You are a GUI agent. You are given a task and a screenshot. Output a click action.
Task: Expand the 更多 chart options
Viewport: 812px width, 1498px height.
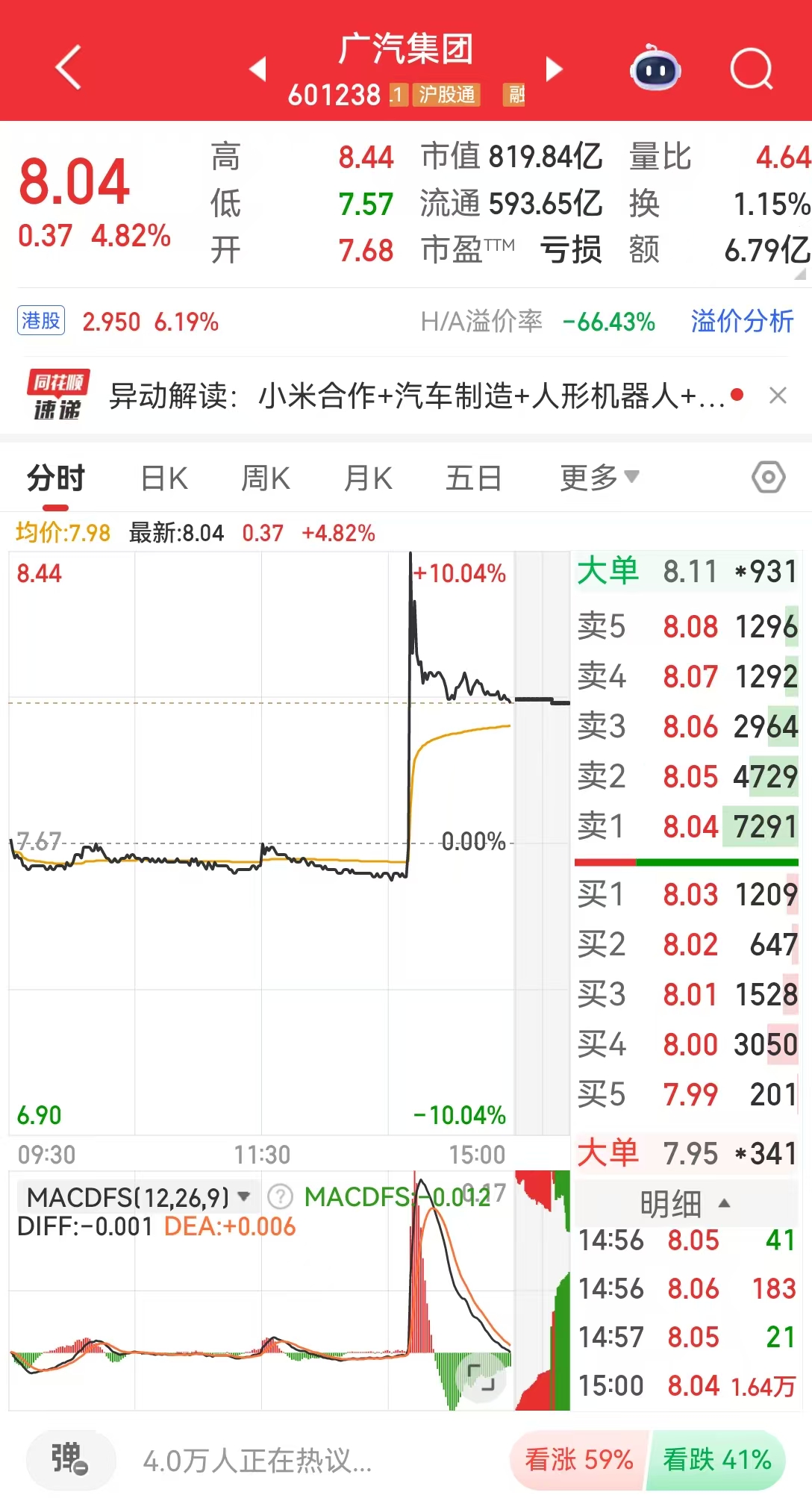pyautogui.click(x=599, y=478)
